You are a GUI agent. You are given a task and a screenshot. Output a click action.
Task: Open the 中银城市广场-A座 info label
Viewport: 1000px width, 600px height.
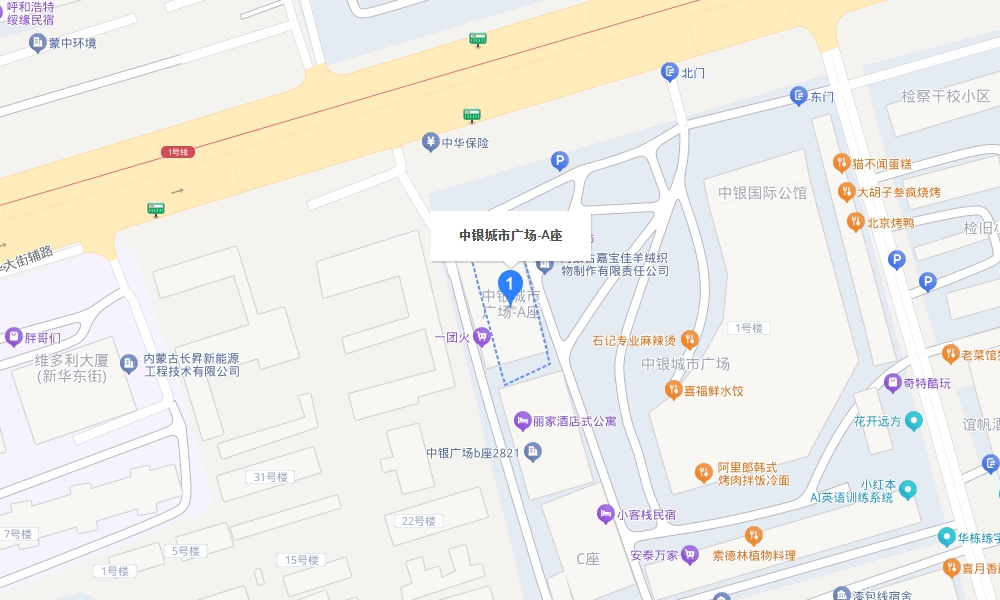(510, 236)
